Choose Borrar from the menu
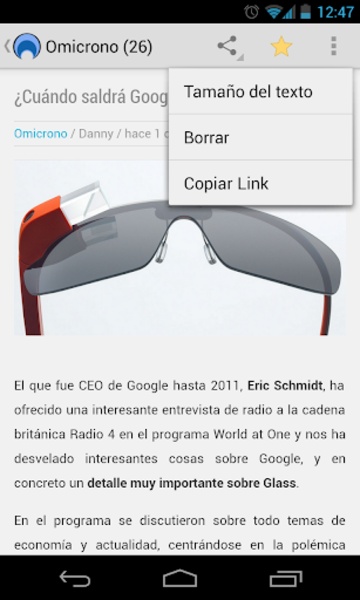This screenshot has width=360, height=600. (x=261, y=137)
